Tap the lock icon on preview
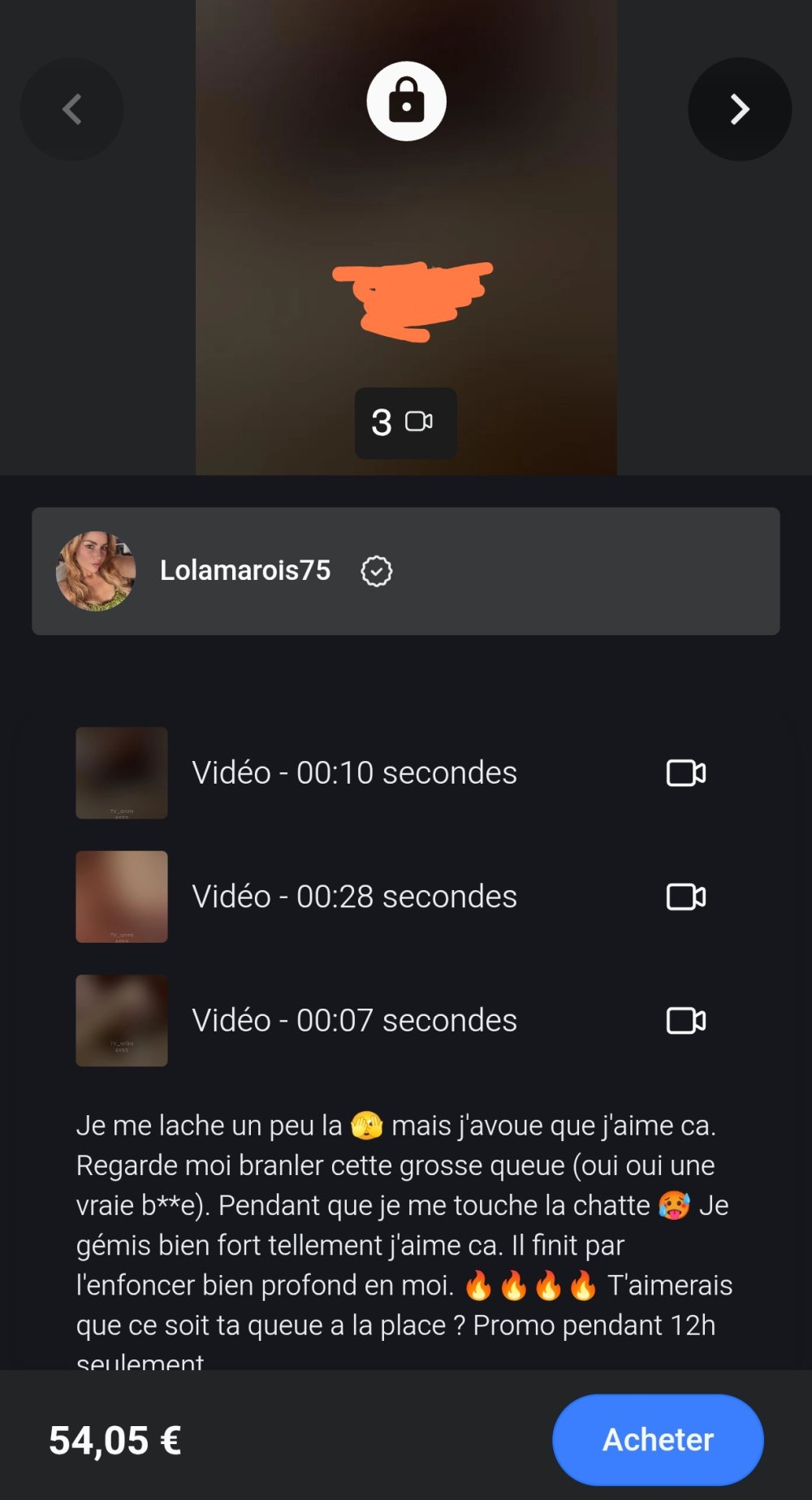812x1500 pixels. (406, 102)
